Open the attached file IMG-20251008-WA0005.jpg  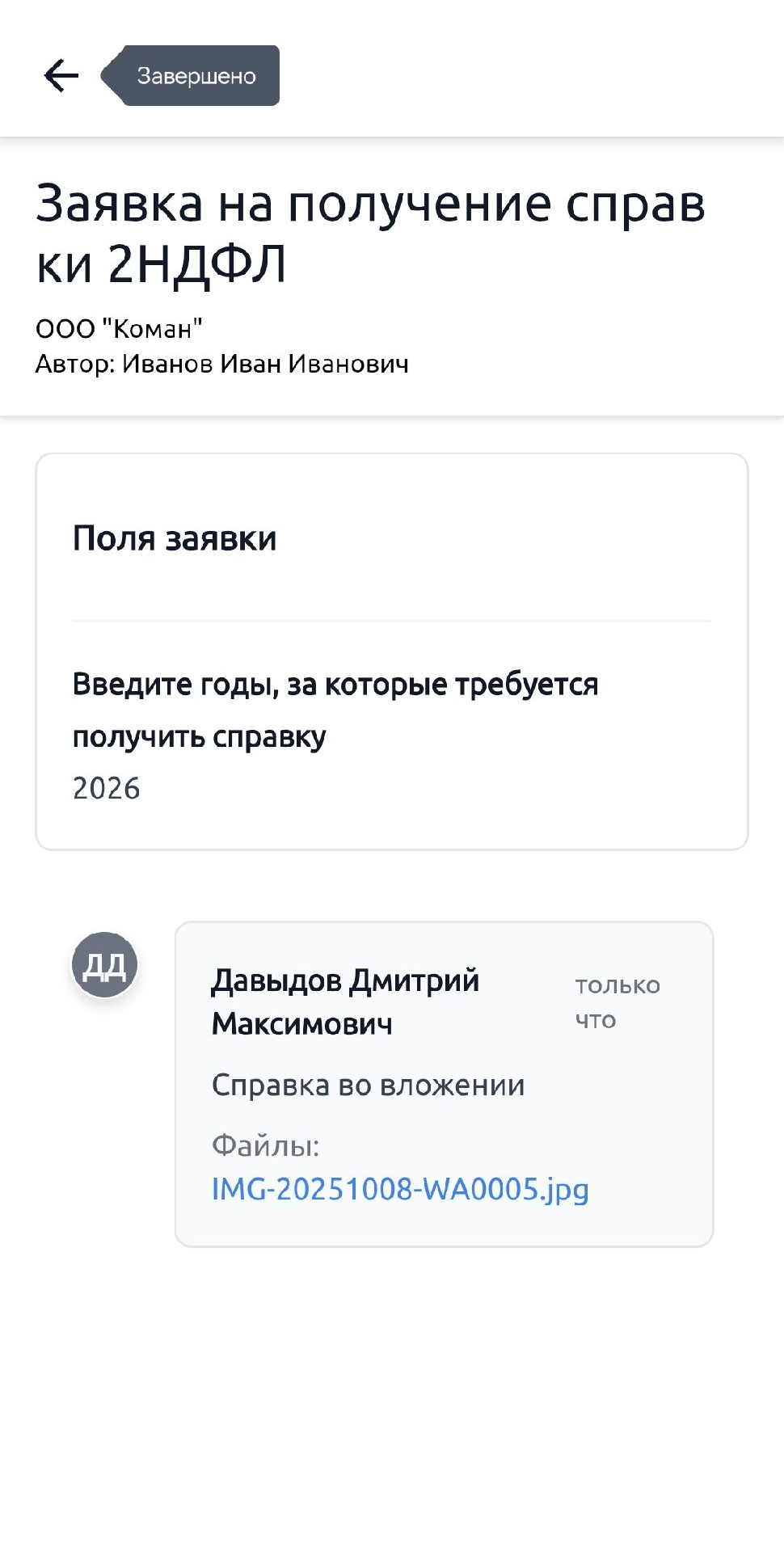400,1190
